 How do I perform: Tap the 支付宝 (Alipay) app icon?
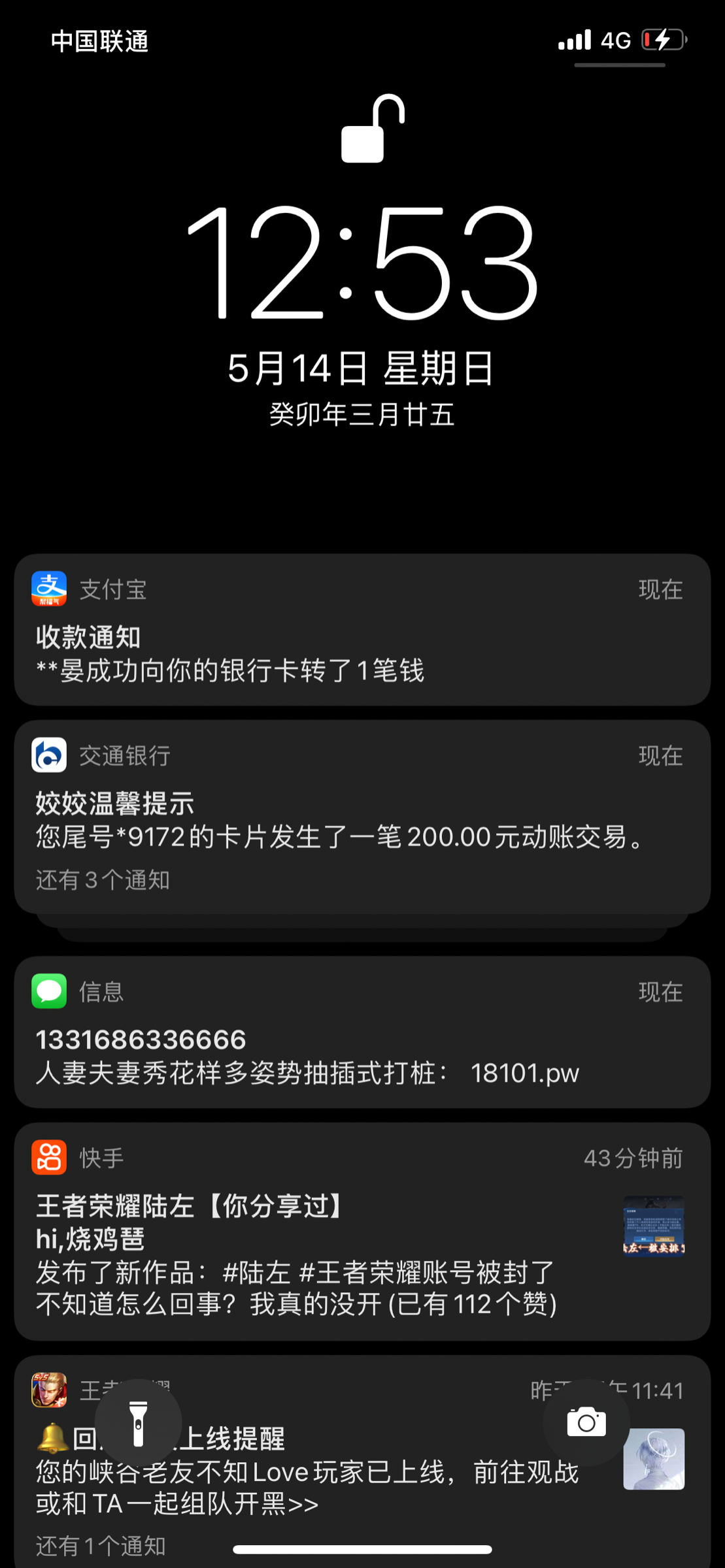[x=48, y=589]
